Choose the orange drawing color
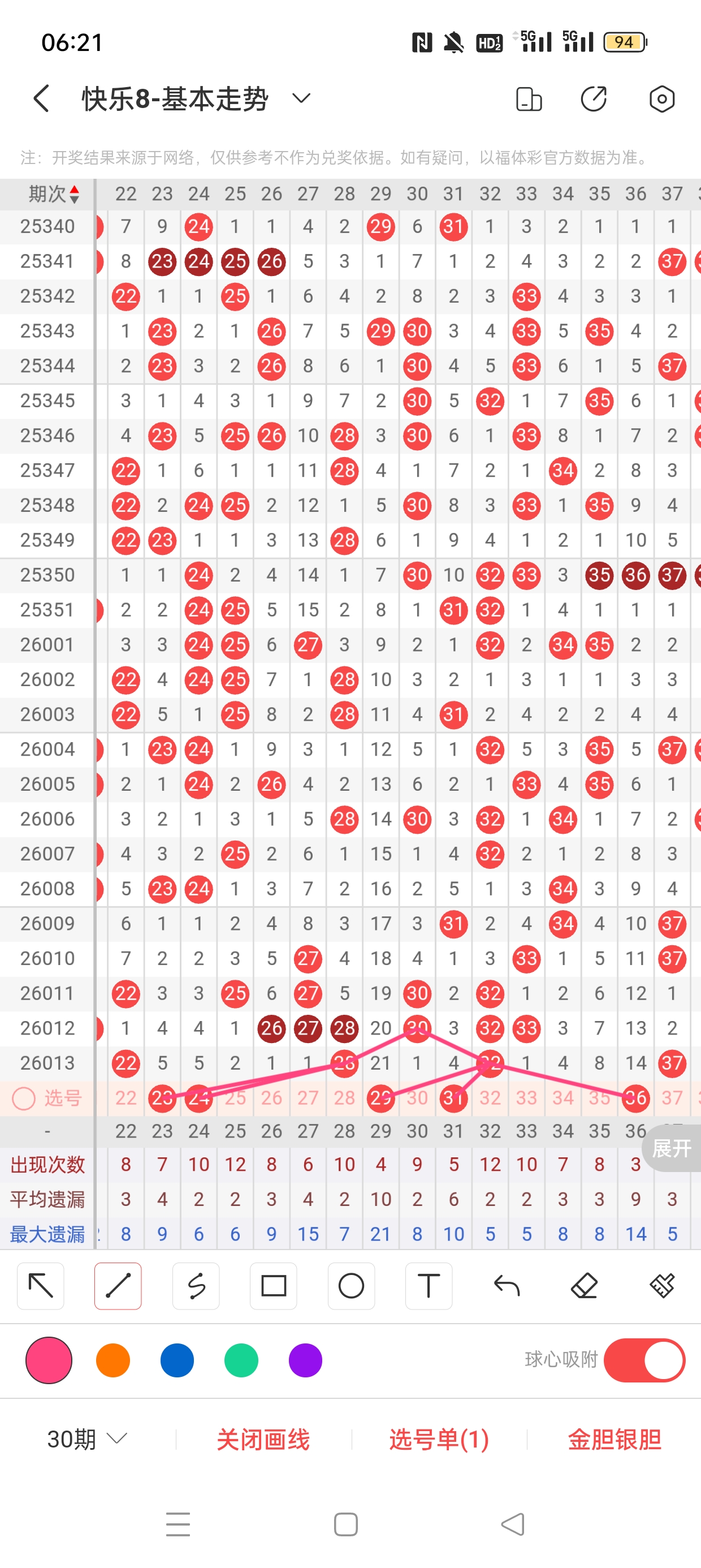This screenshot has height=1568, width=701. (x=113, y=1360)
